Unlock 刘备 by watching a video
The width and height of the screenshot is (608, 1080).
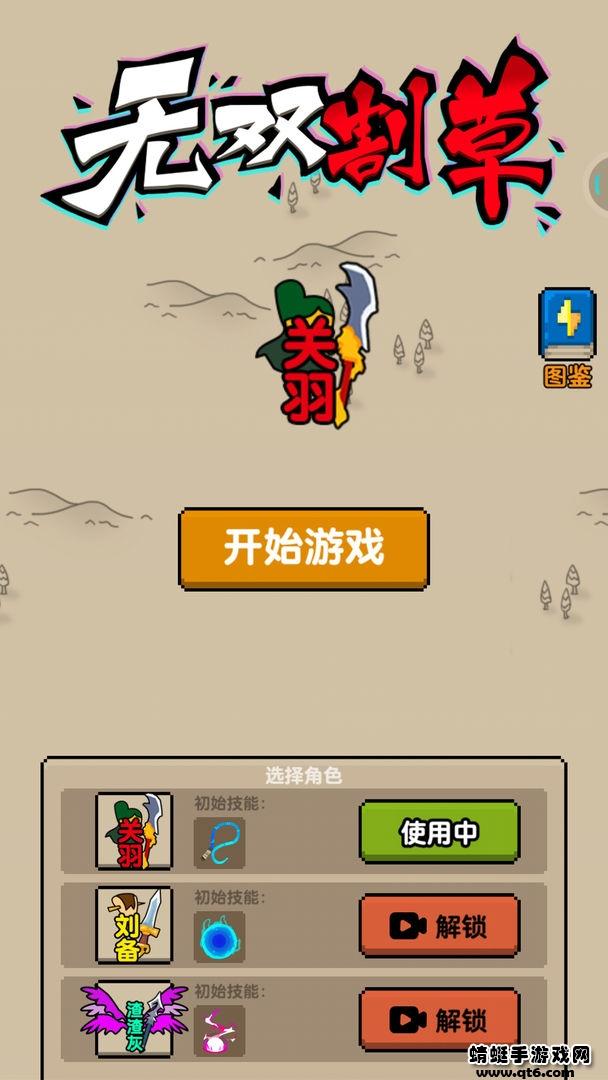[x=439, y=926]
